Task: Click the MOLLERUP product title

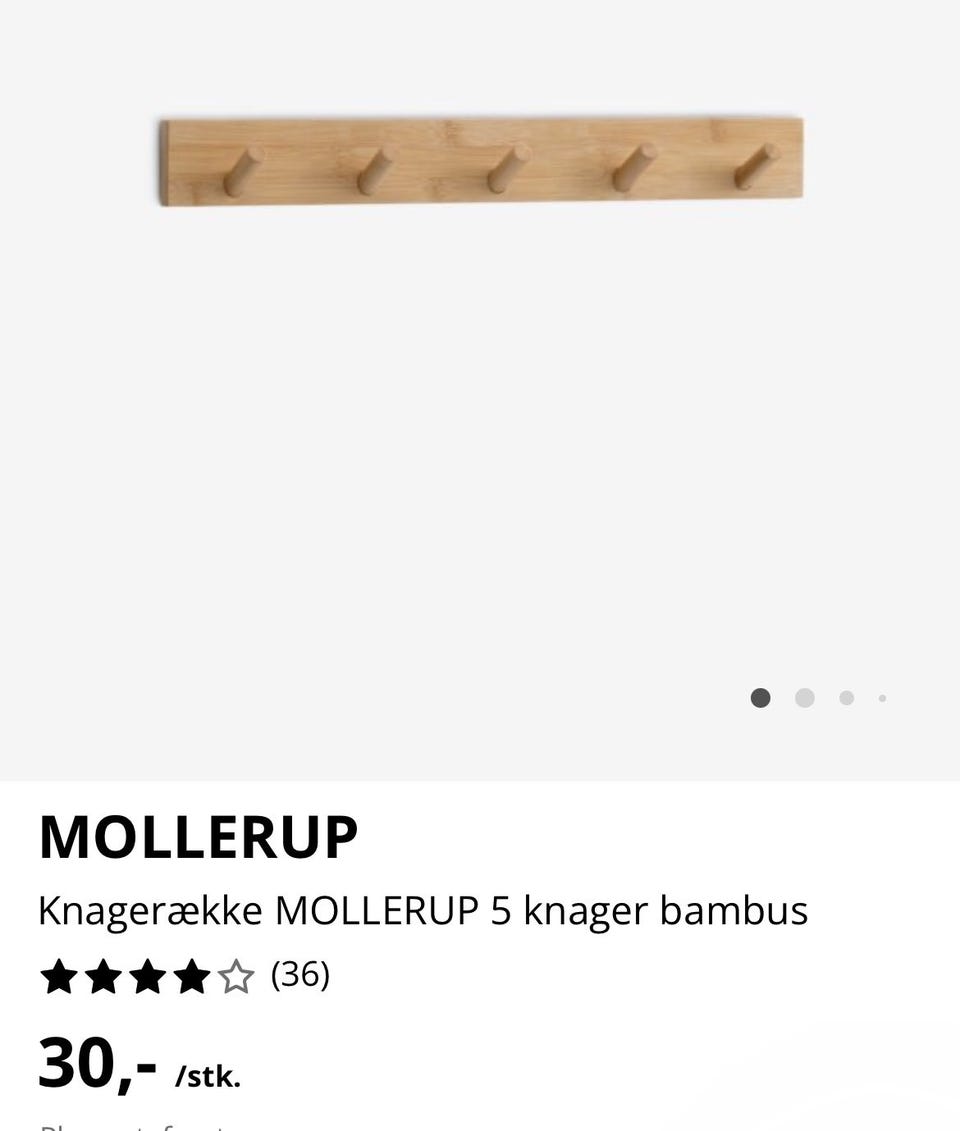Action: pos(197,836)
